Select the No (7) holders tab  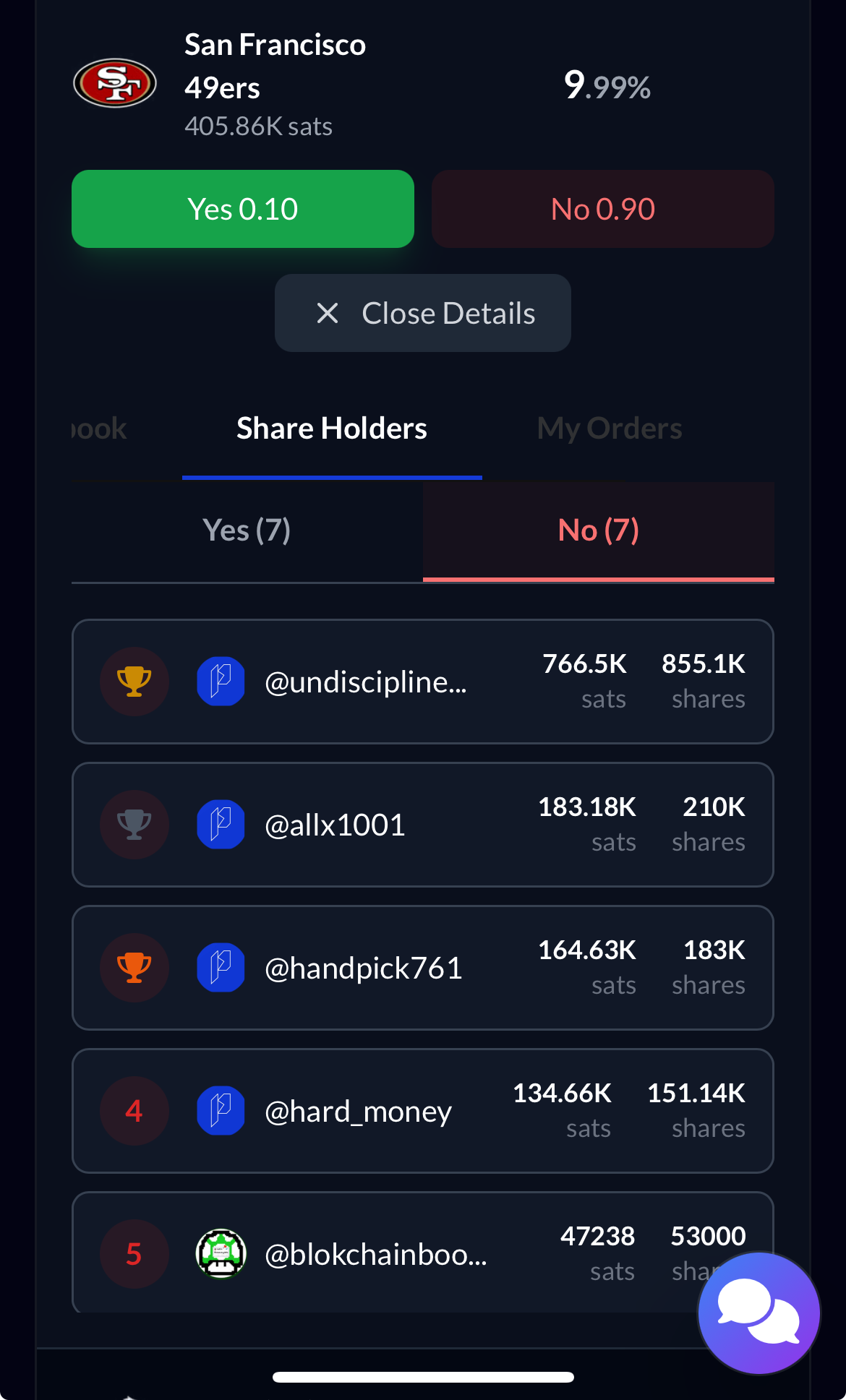[598, 531]
